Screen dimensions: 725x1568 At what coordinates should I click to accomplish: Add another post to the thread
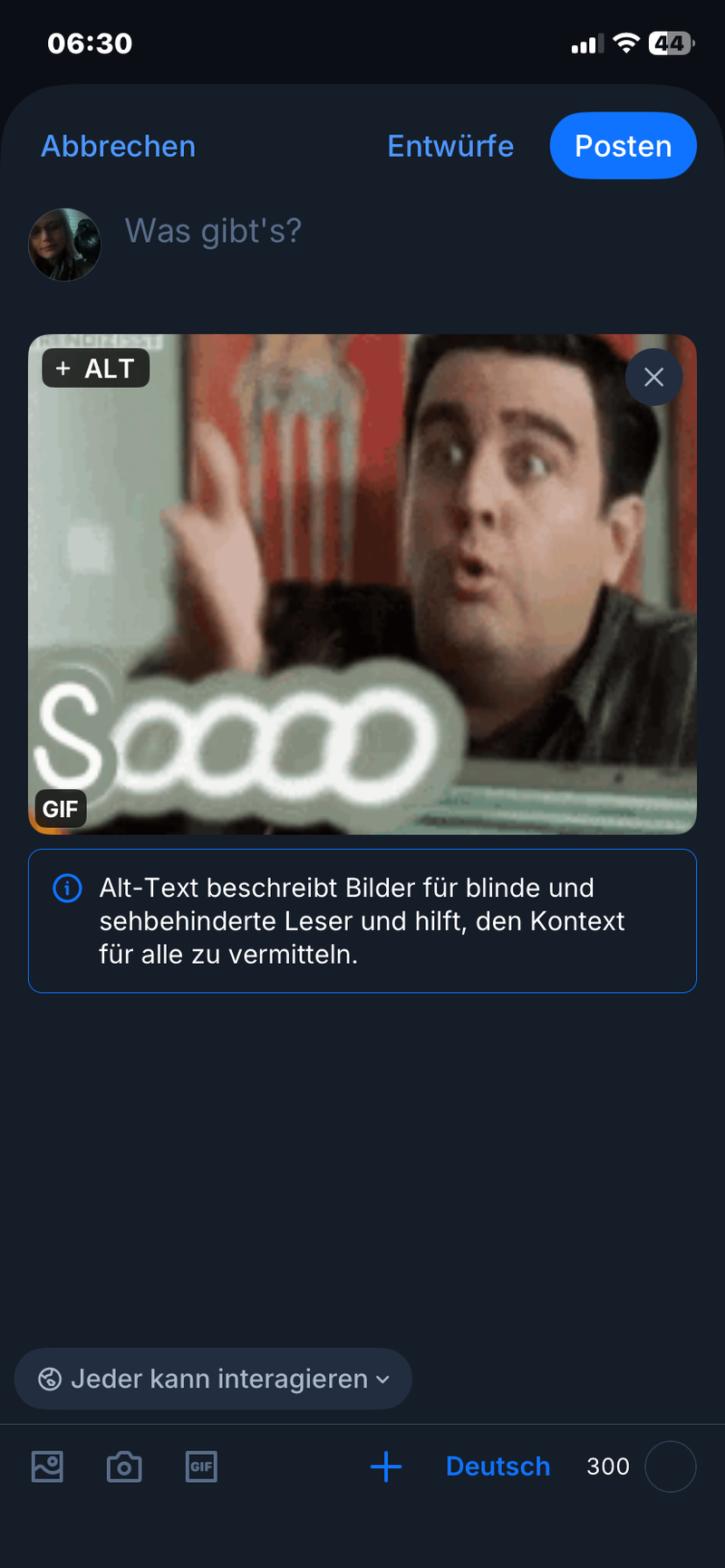pyautogui.click(x=386, y=1466)
